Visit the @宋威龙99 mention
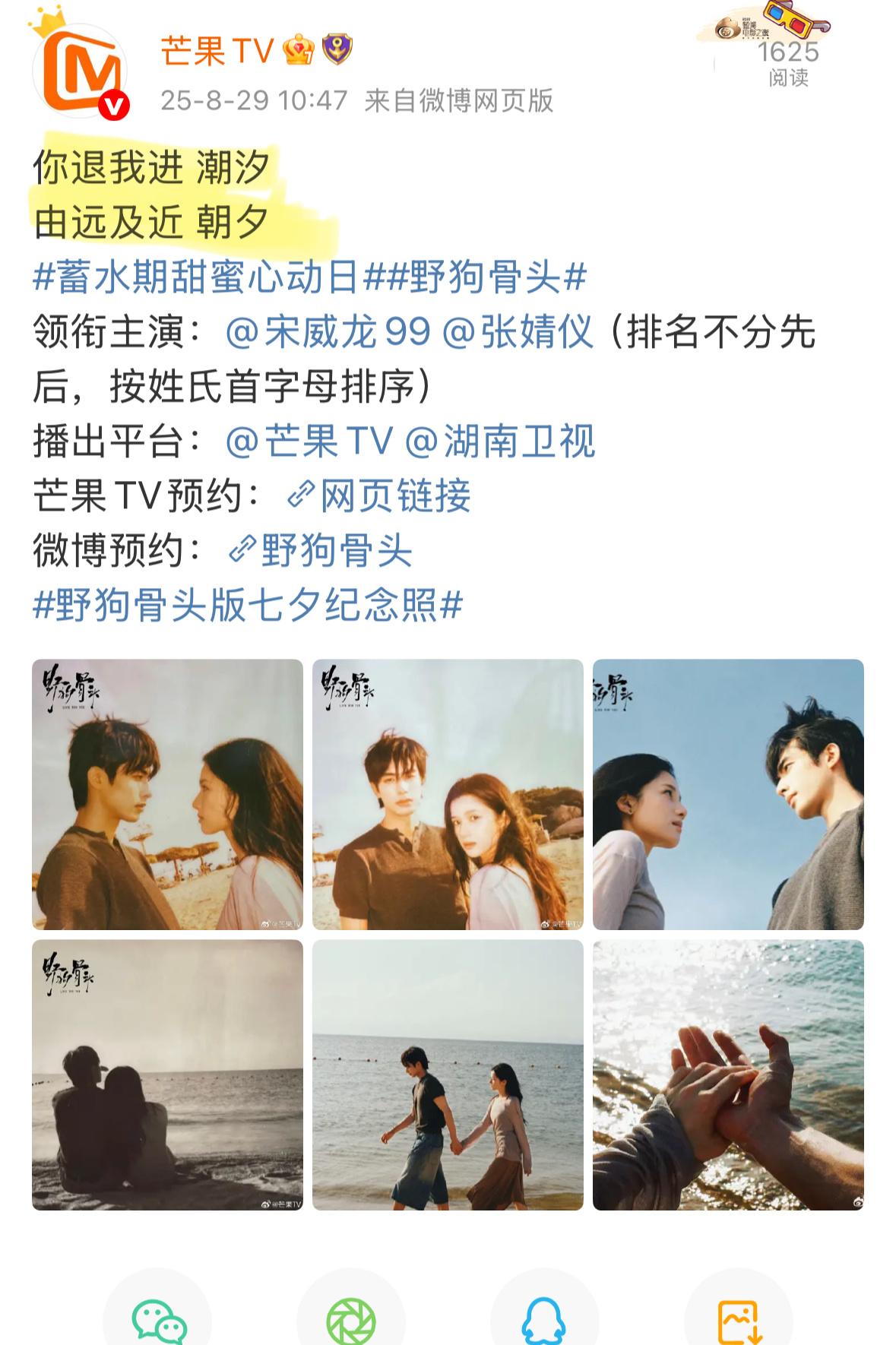The width and height of the screenshot is (896, 1345). pos(328,332)
